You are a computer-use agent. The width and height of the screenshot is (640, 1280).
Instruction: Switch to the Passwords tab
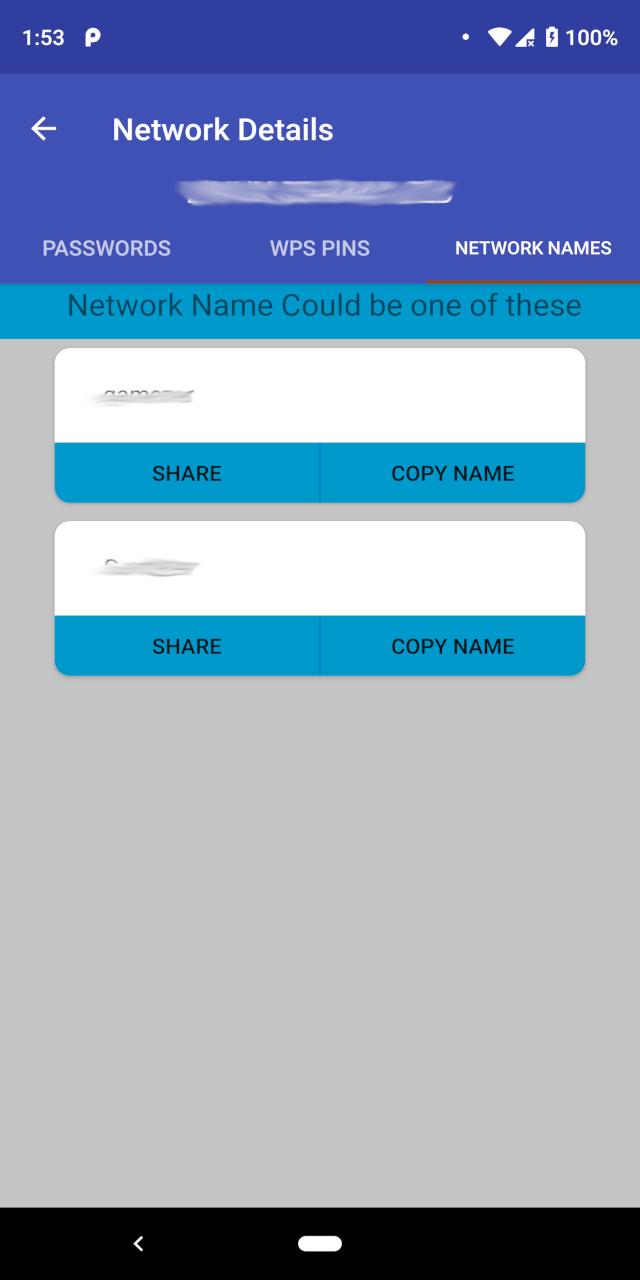106,248
